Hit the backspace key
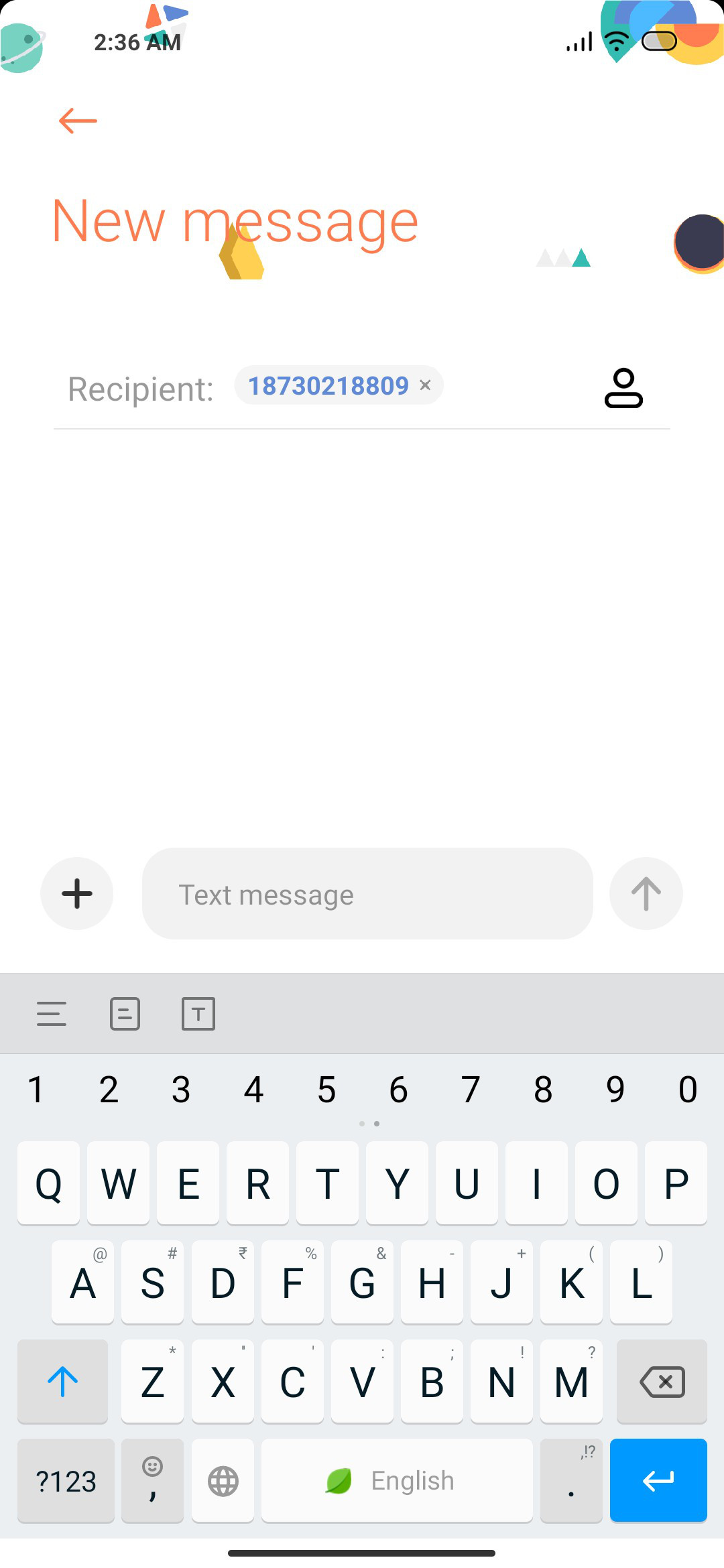Screen dimensions: 724x1568 click(662, 1382)
